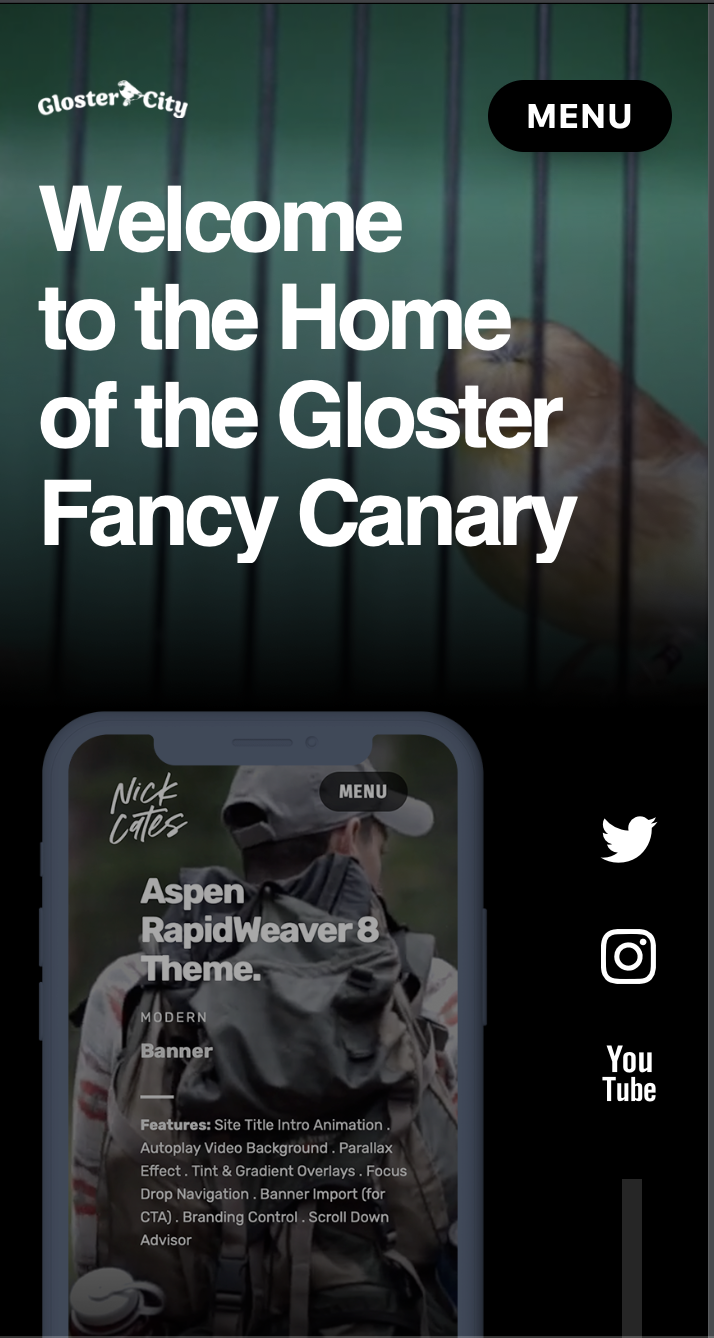Open the YouTube link

(x=629, y=1074)
